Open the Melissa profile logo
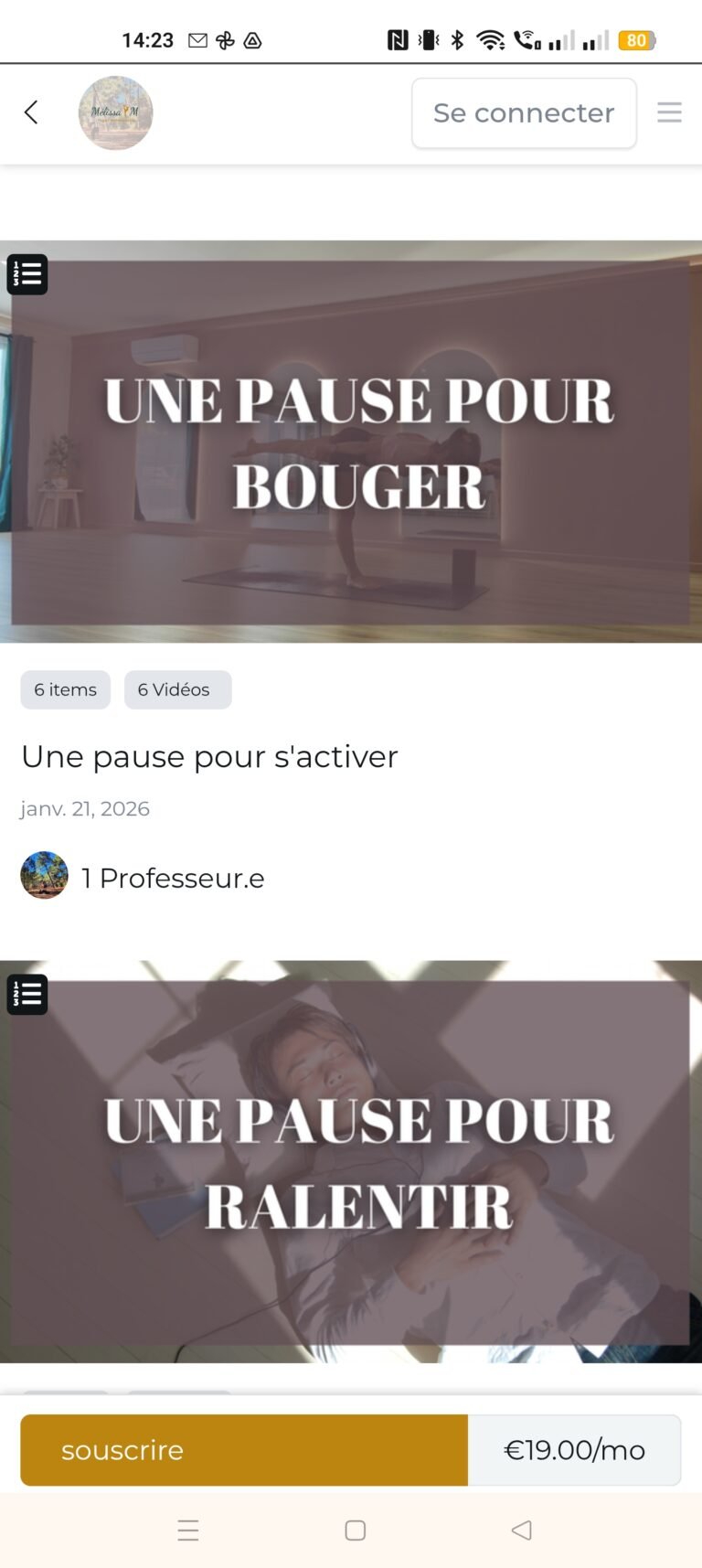The width and height of the screenshot is (702, 1568). click(x=115, y=112)
